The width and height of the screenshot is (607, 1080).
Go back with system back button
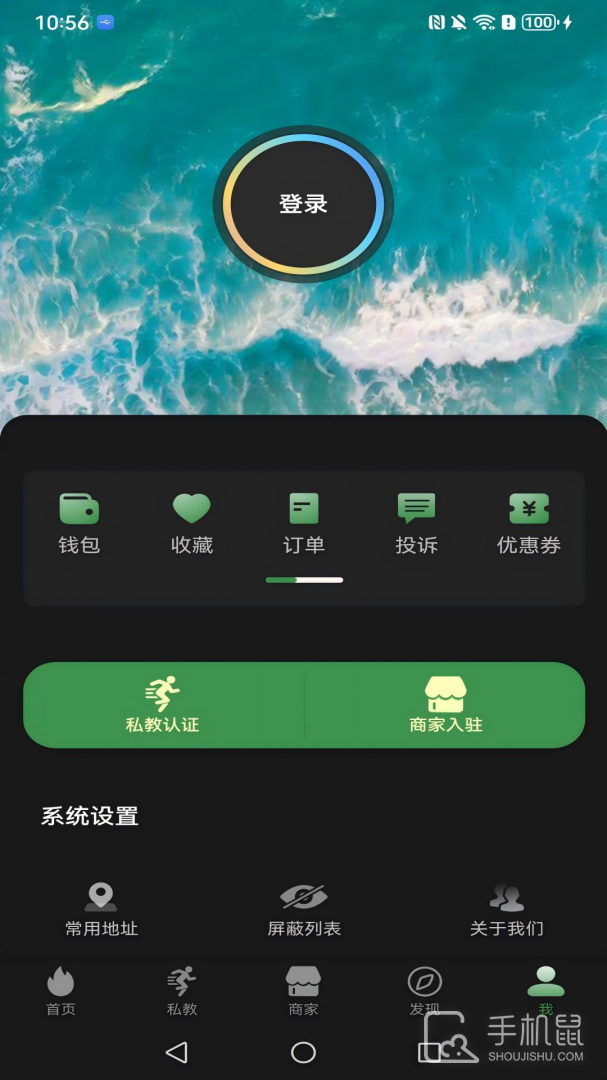point(177,1051)
